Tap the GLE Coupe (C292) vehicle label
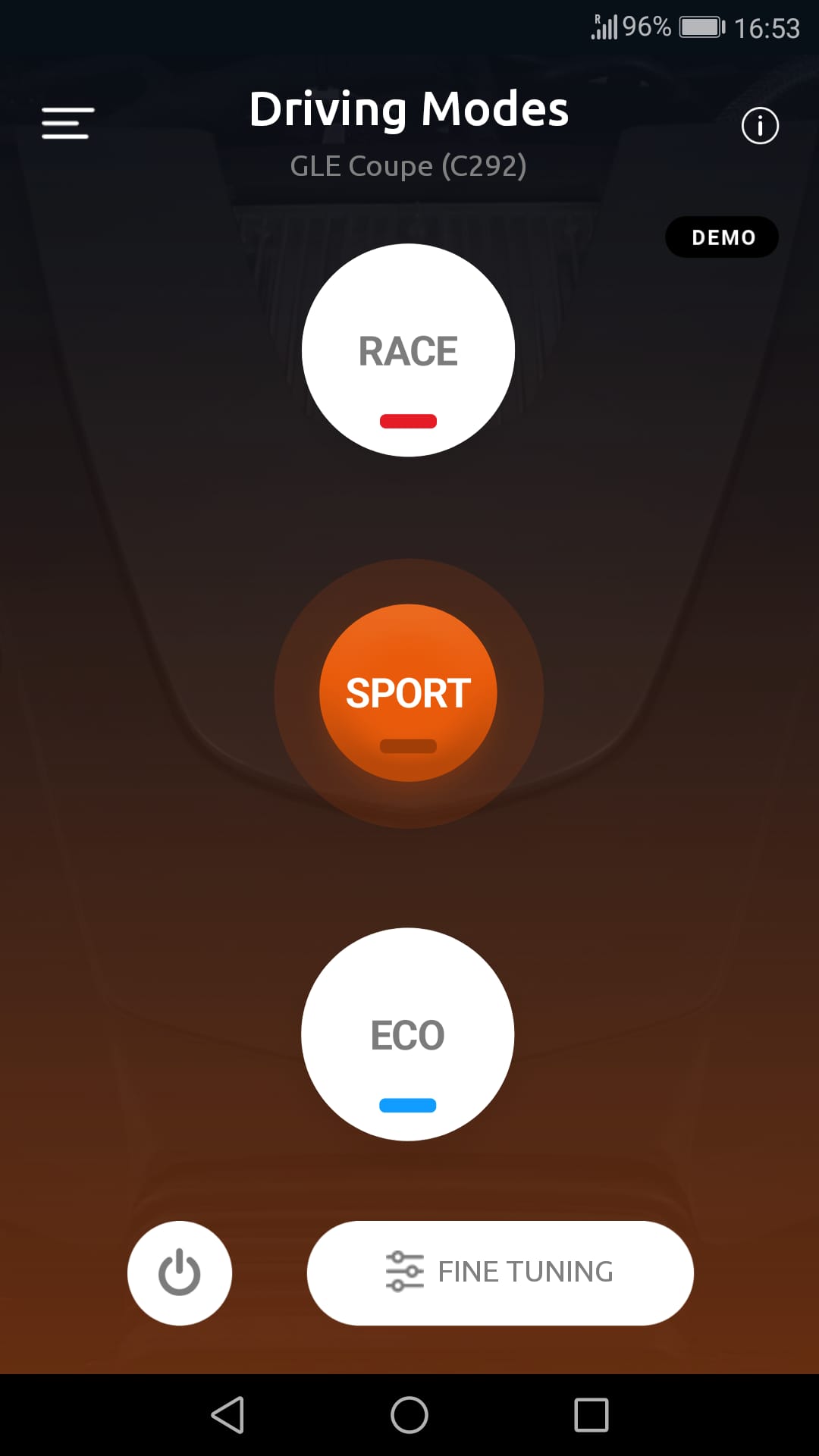The height and width of the screenshot is (1456, 819). [409, 166]
